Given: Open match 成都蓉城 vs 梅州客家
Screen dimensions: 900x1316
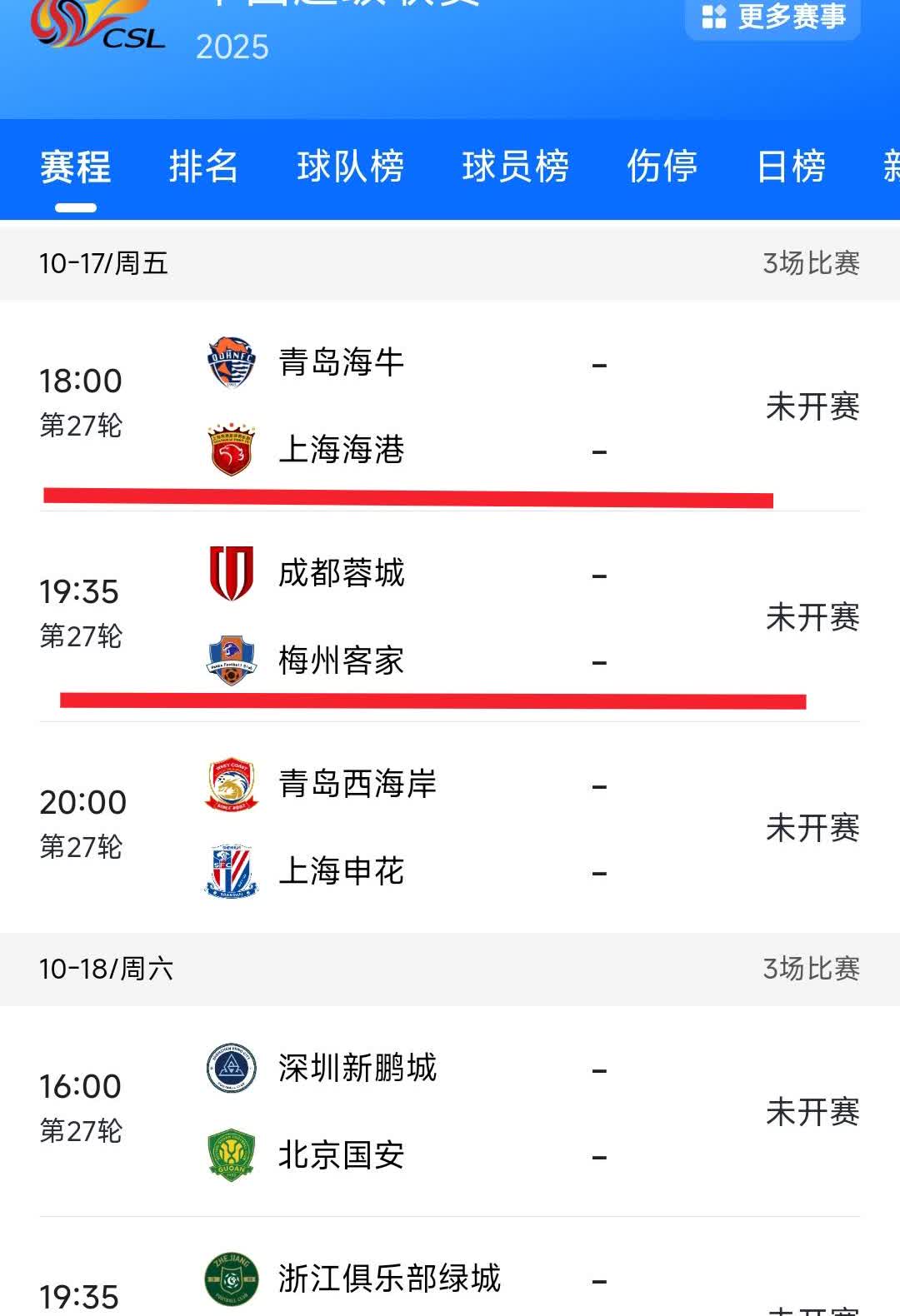Looking at the screenshot, I should click(450, 616).
